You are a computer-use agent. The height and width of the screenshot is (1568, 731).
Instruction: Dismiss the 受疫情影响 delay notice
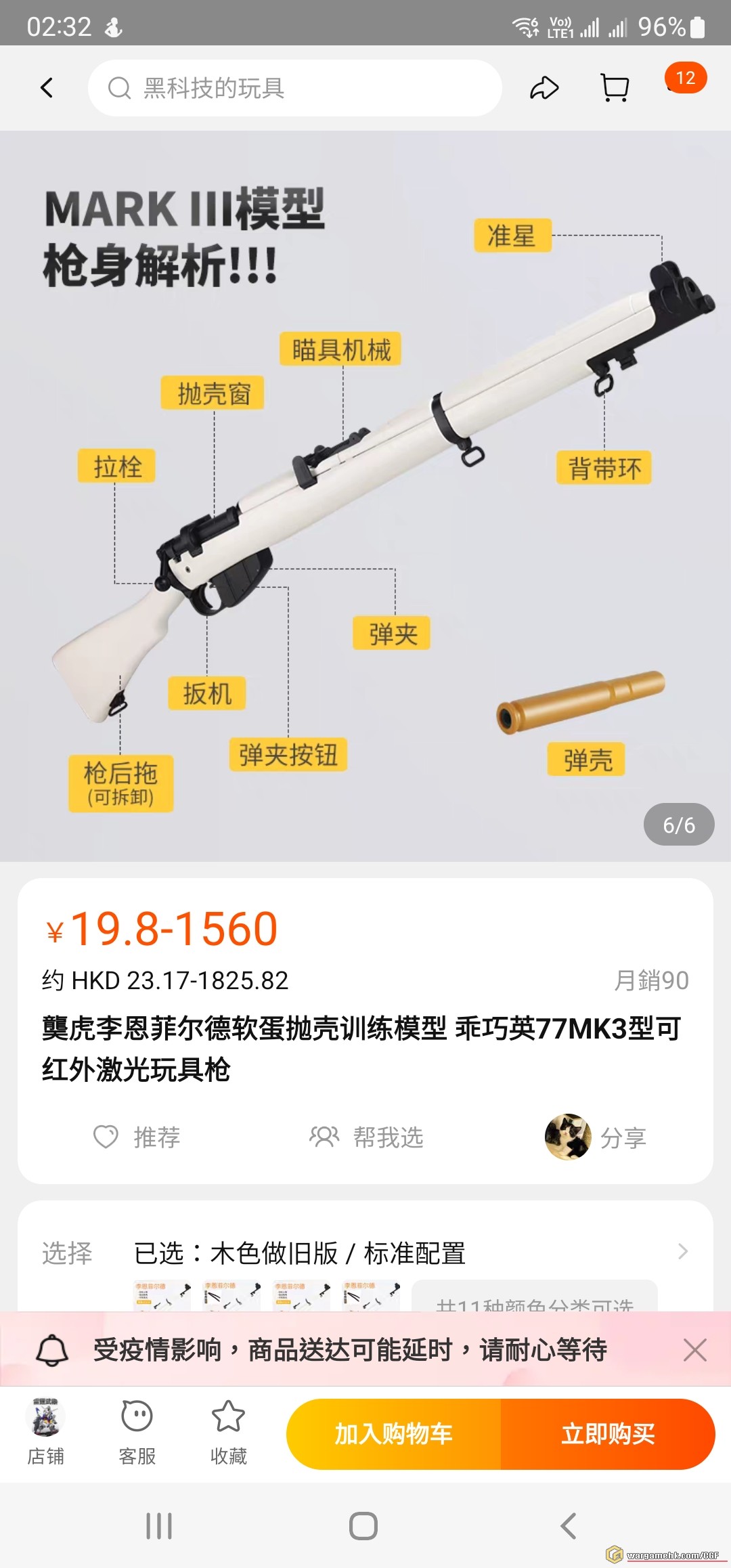(x=694, y=1349)
